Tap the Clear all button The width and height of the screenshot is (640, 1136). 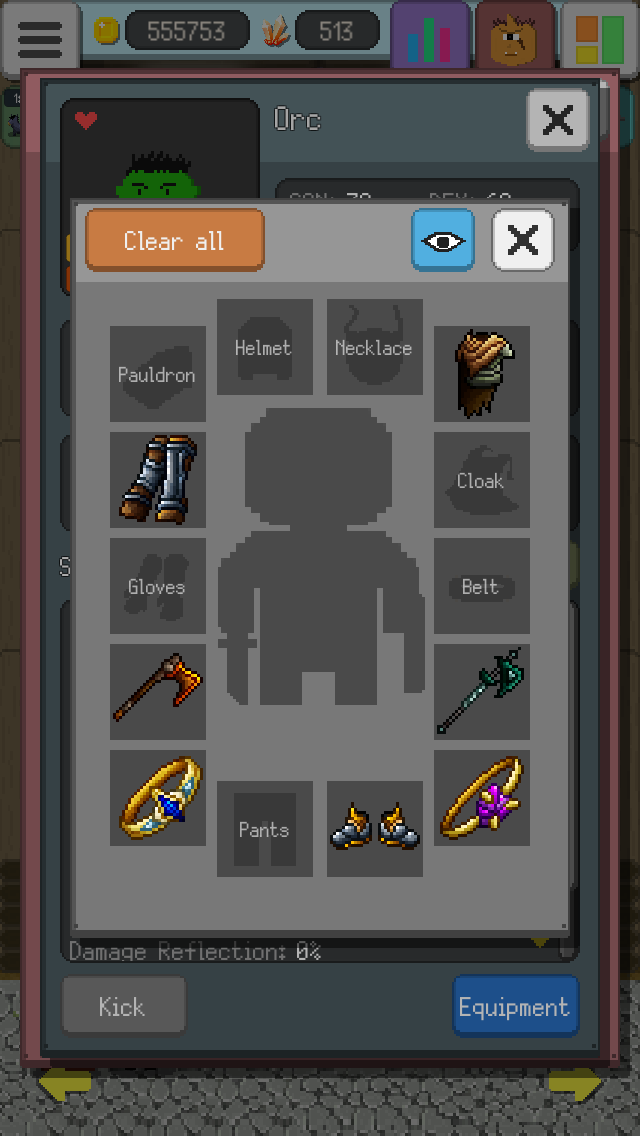coord(175,240)
